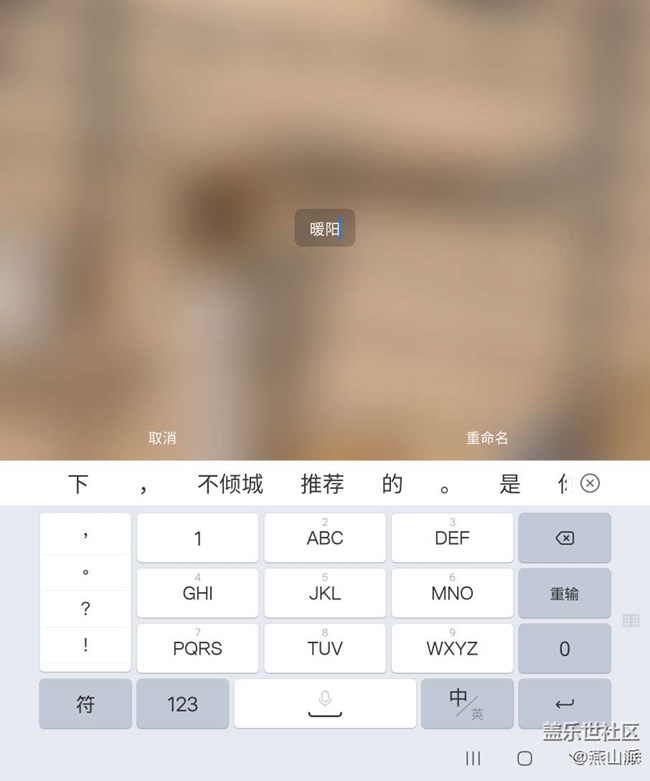
Task: Choose the candidate word 推荐
Action: click(322, 485)
